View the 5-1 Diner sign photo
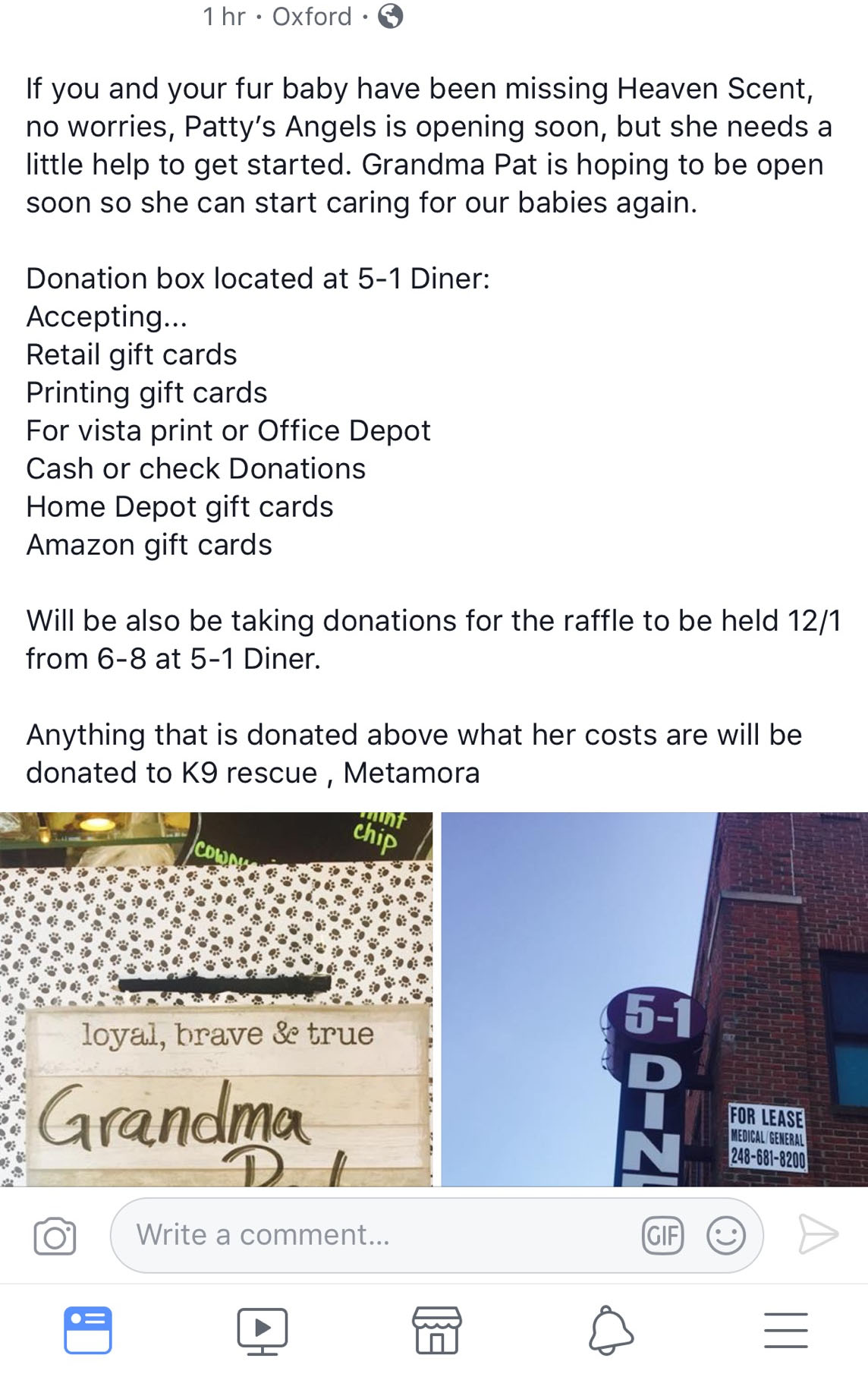 click(654, 998)
